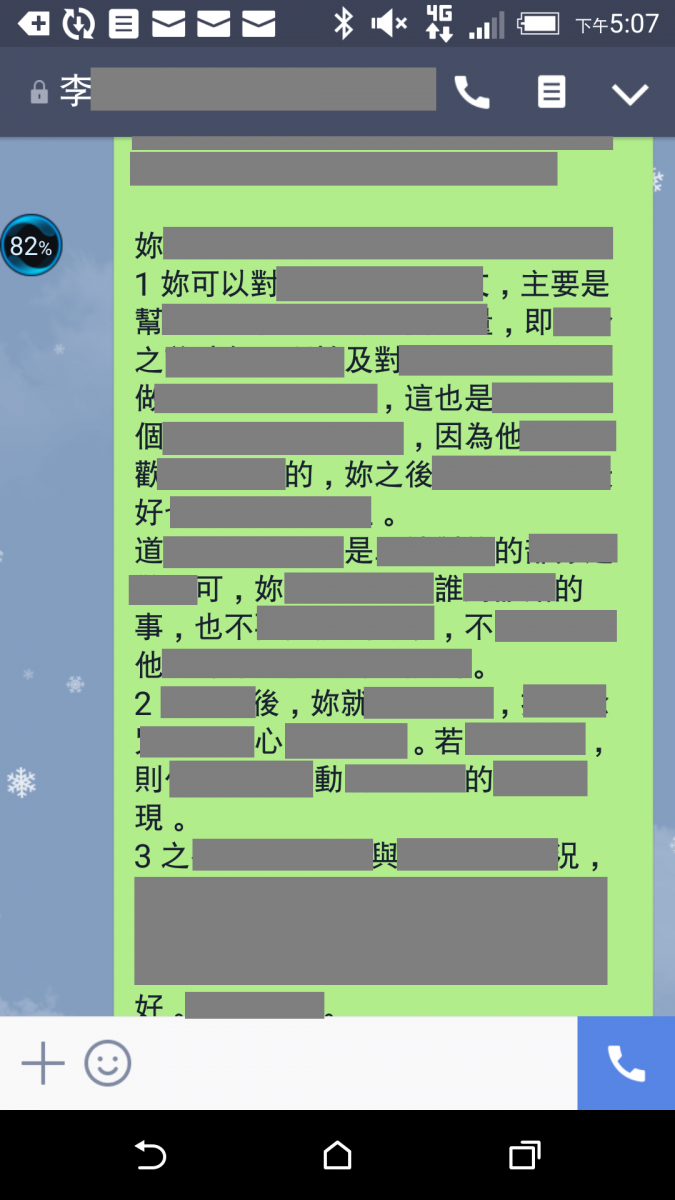Open the emoji sticker picker
The height and width of the screenshot is (1200, 675).
[108, 1063]
